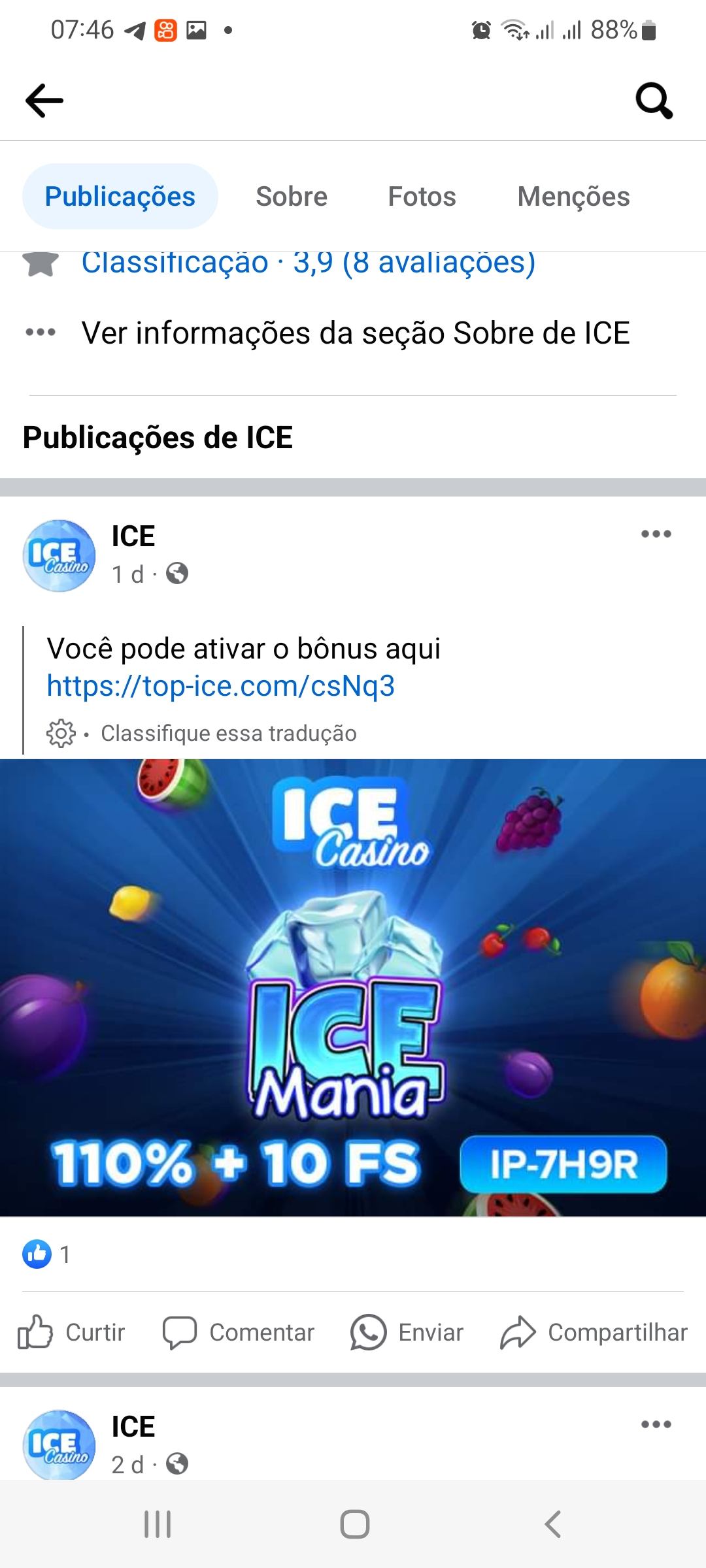Tap Comentar to comment on the post
The width and height of the screenshot is (706, 1568).
[239, 1332]
